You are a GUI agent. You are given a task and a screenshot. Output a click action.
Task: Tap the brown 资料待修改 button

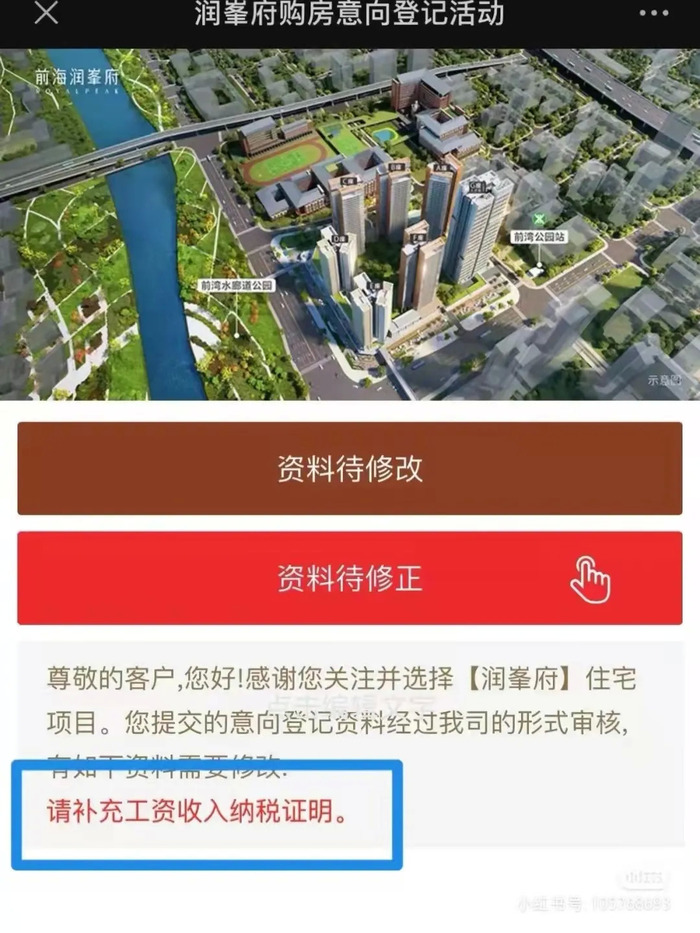coord(349,468)
